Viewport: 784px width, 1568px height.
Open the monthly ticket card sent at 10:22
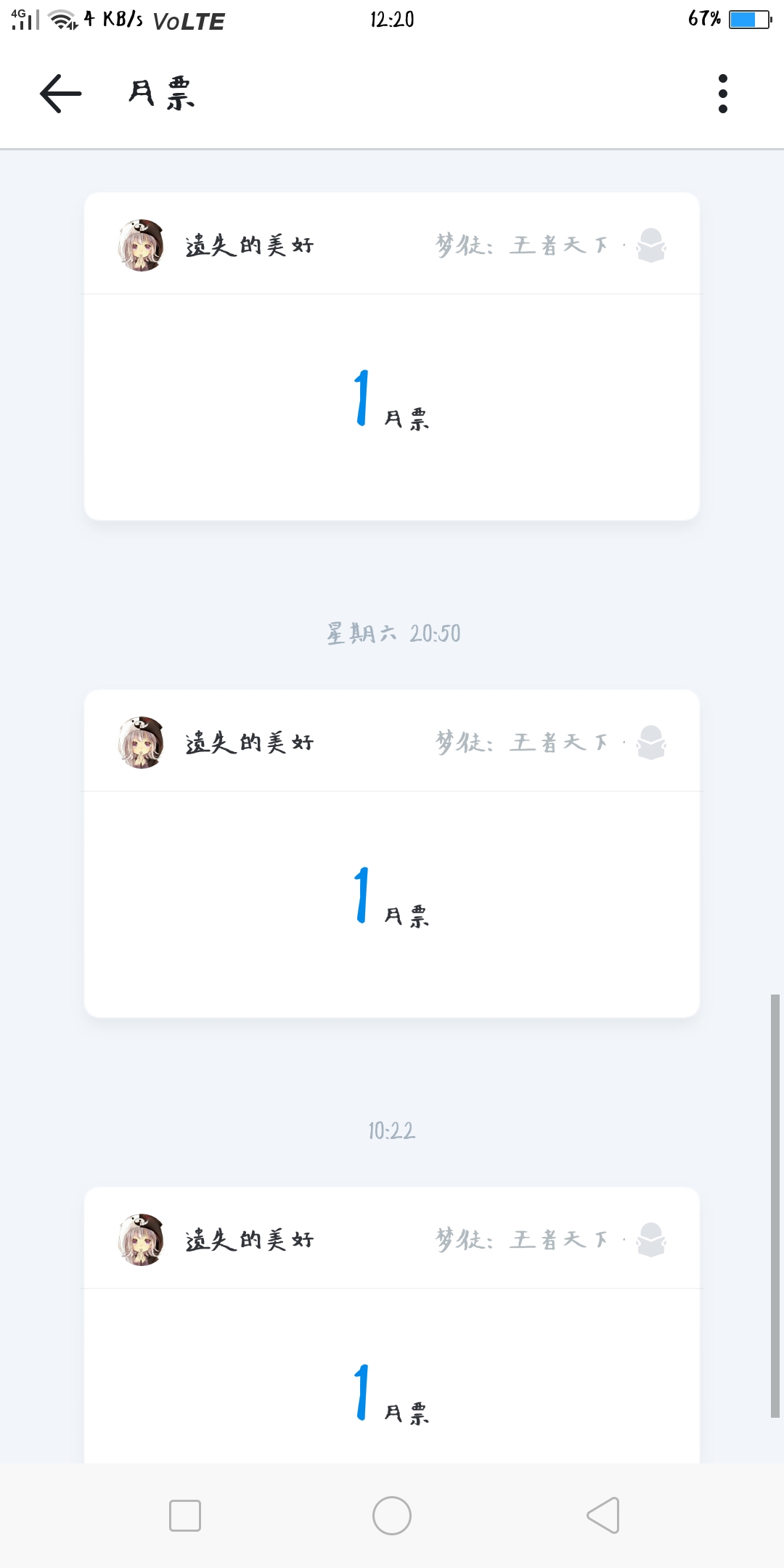coord(392,1326)
